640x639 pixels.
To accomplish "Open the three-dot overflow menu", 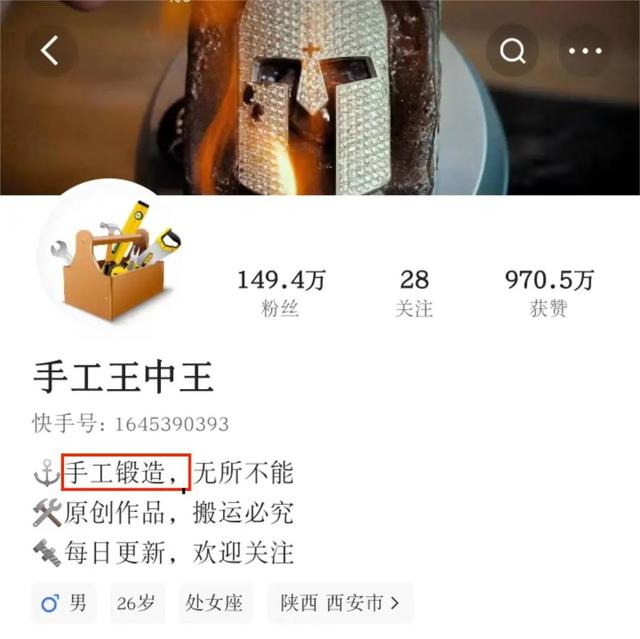I will click(585, 51).
